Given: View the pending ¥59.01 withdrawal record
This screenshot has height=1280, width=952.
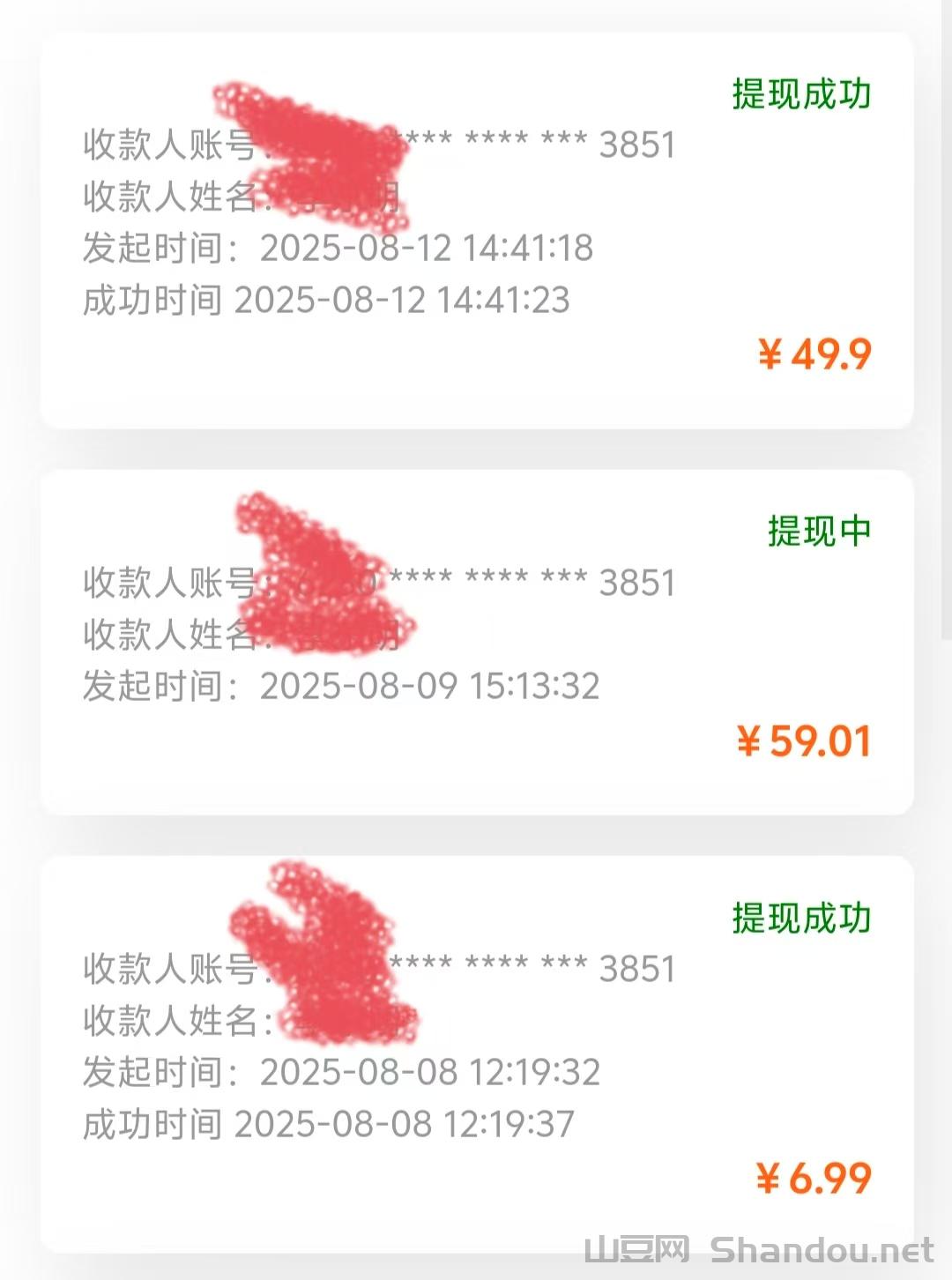Looking at the screenshot, I should click(476, 642).
